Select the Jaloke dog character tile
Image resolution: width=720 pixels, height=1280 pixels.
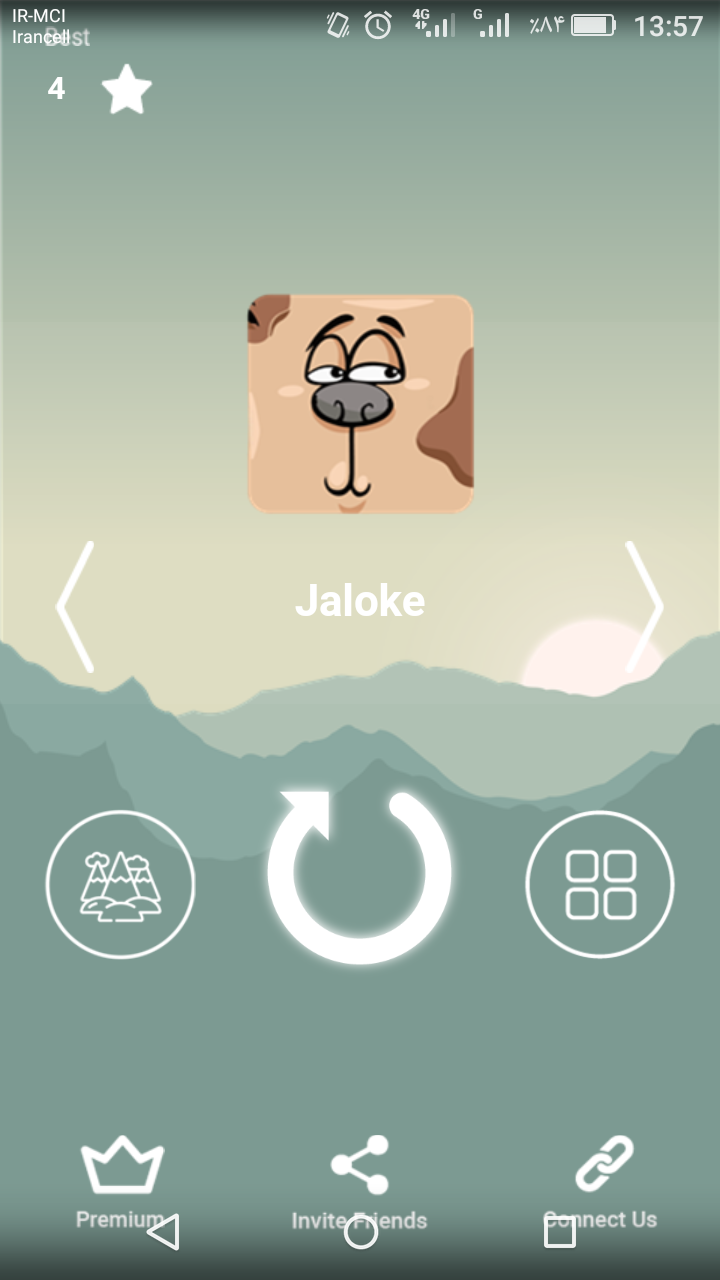(360, 404)
